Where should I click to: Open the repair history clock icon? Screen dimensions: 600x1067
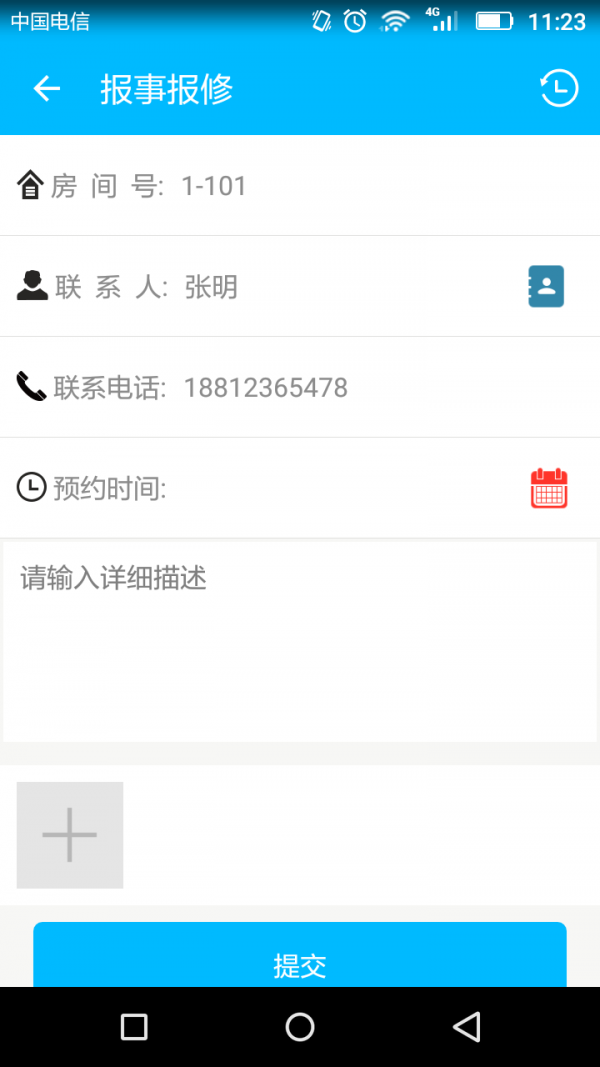pos(559,88)
